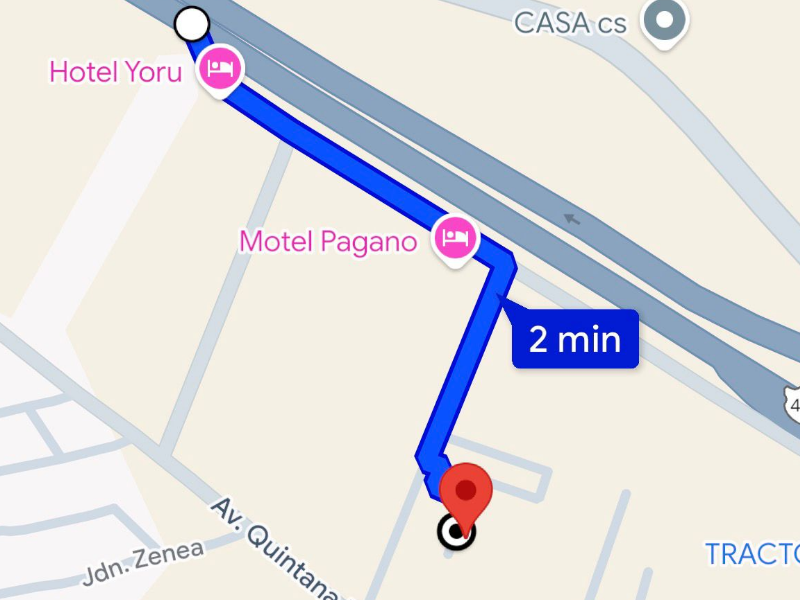Select the white route start point
Screen dimensions: 800x600
(x=191, y=23)
